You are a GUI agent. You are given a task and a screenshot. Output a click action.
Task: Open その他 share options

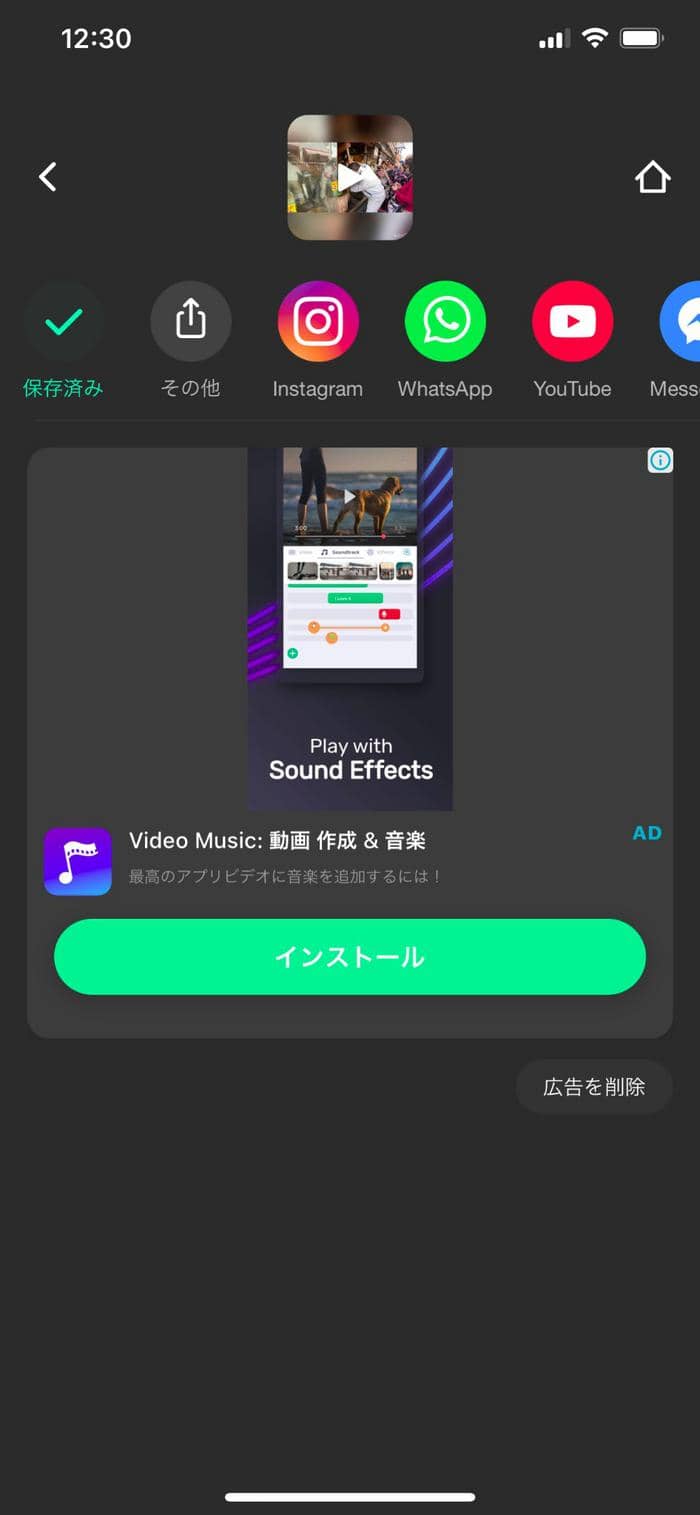(190, 322)
